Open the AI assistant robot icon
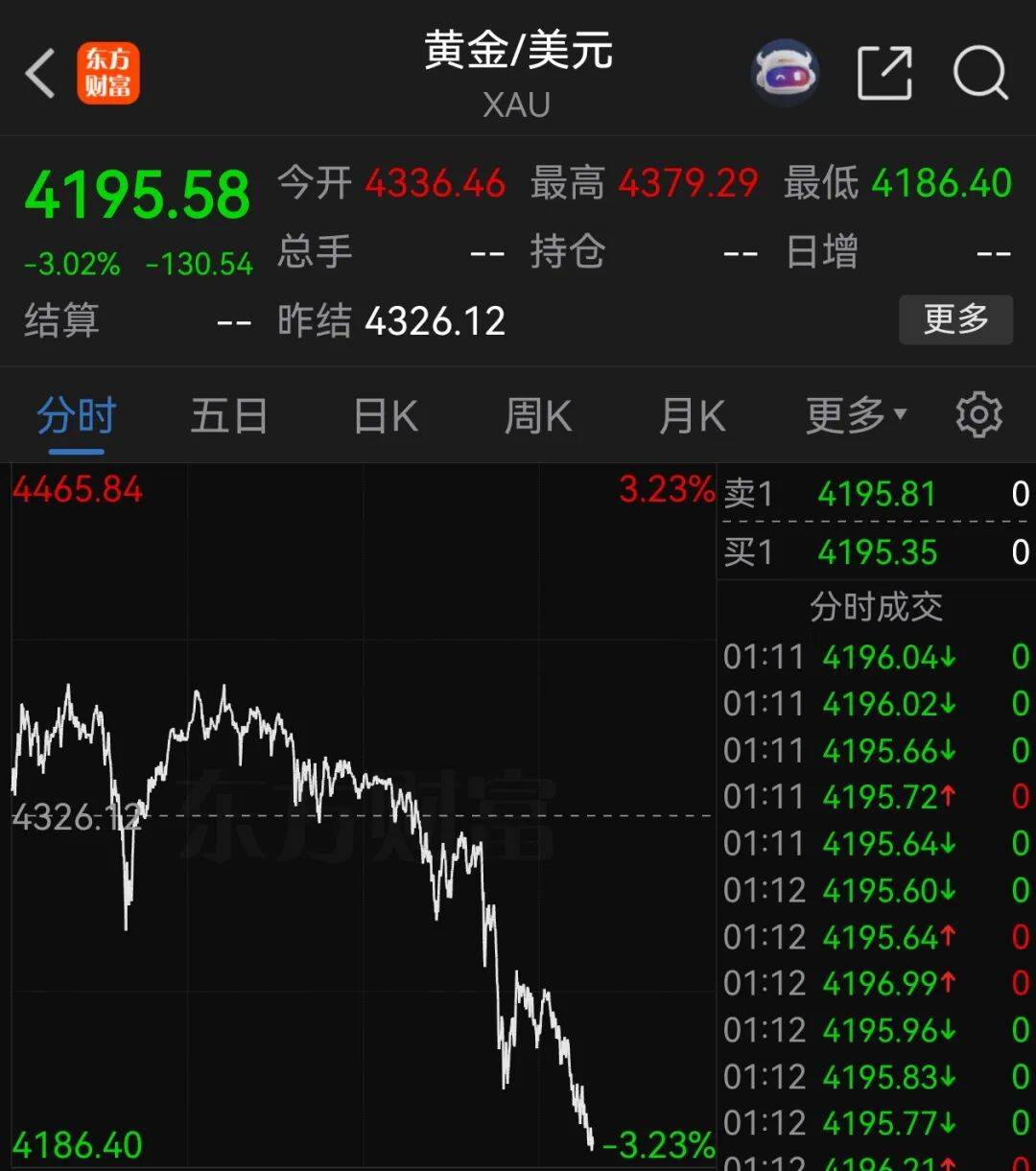The width and height of the screenshot is (1036, 1171). [x=784, y=72]
